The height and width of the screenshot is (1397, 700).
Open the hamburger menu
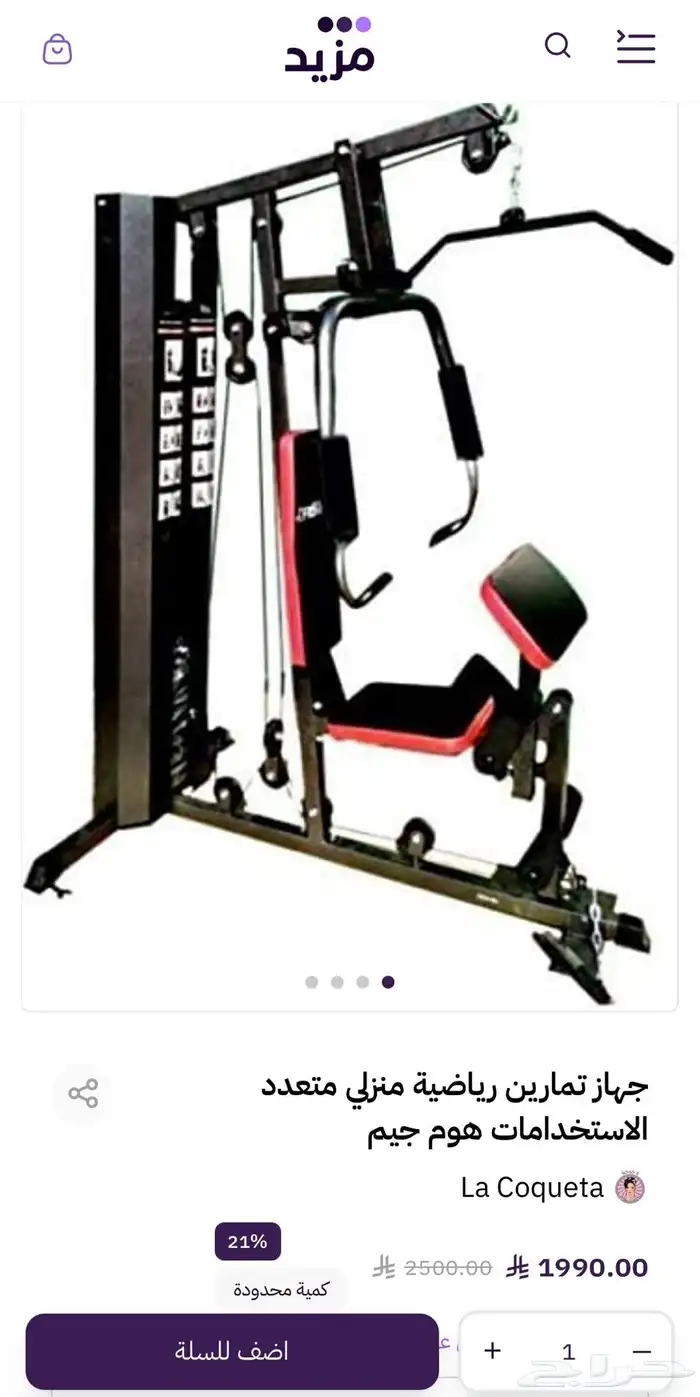[x=636, y=47]
